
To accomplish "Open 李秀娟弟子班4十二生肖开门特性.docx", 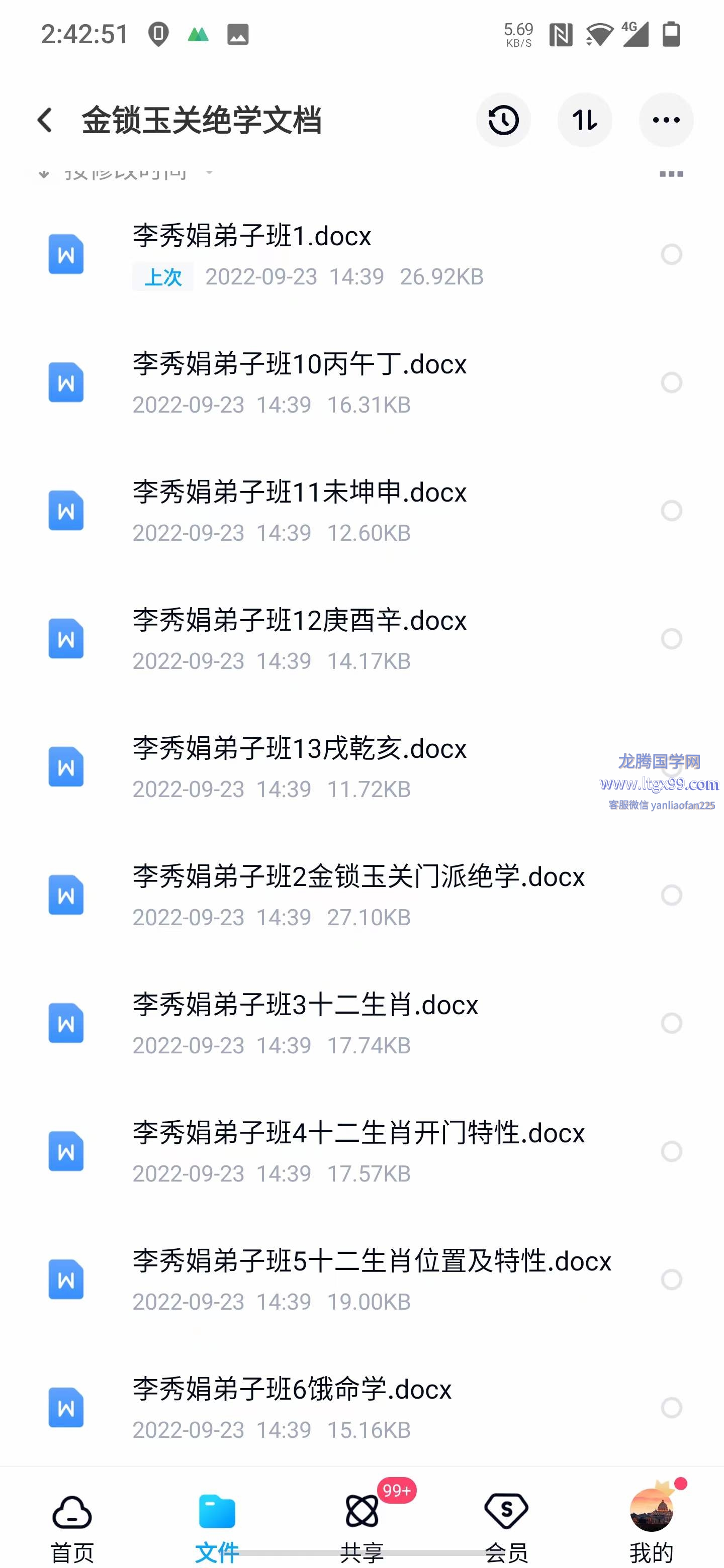I will (361, 1152).
